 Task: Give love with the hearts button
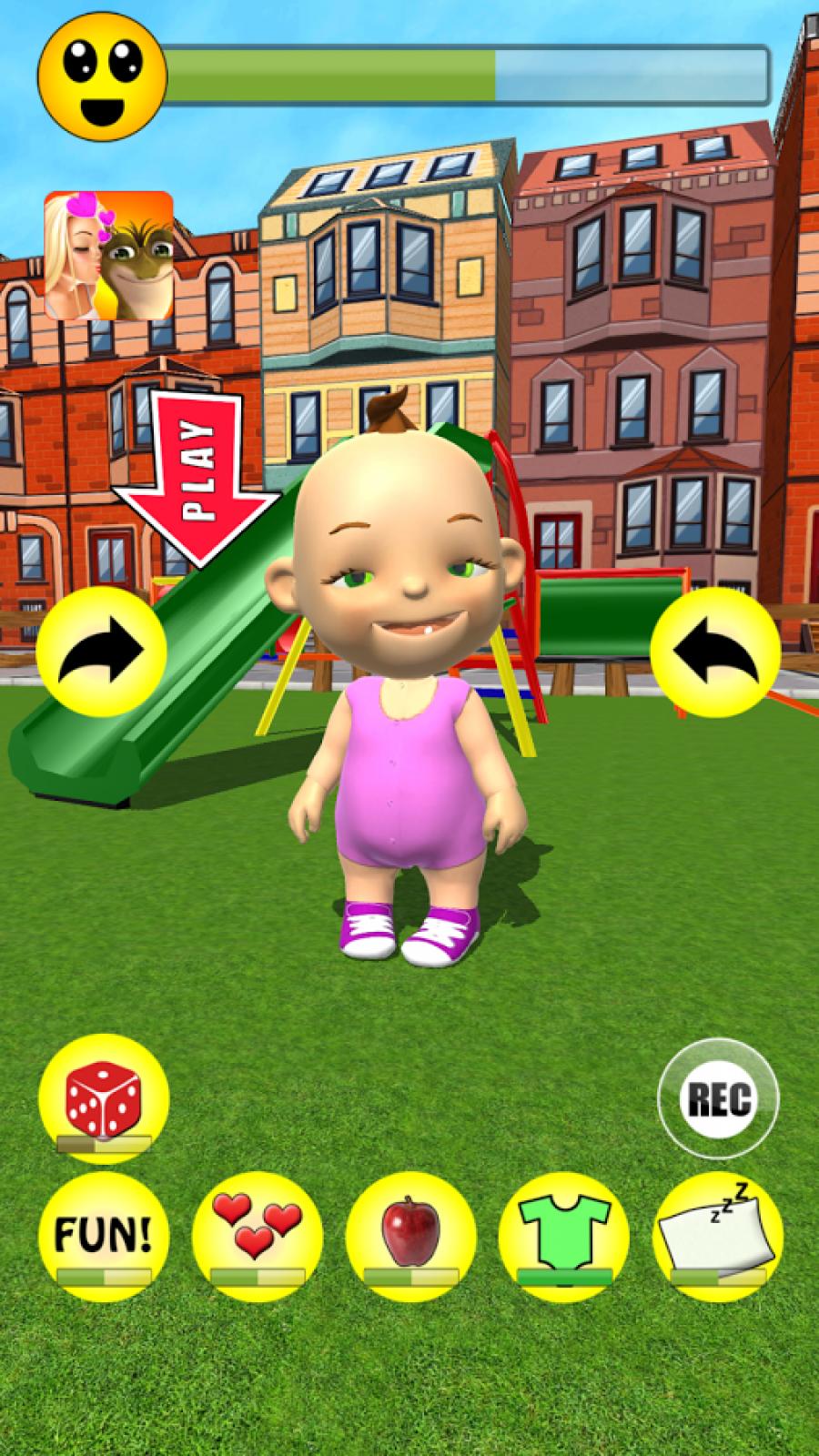(258, 1236)
